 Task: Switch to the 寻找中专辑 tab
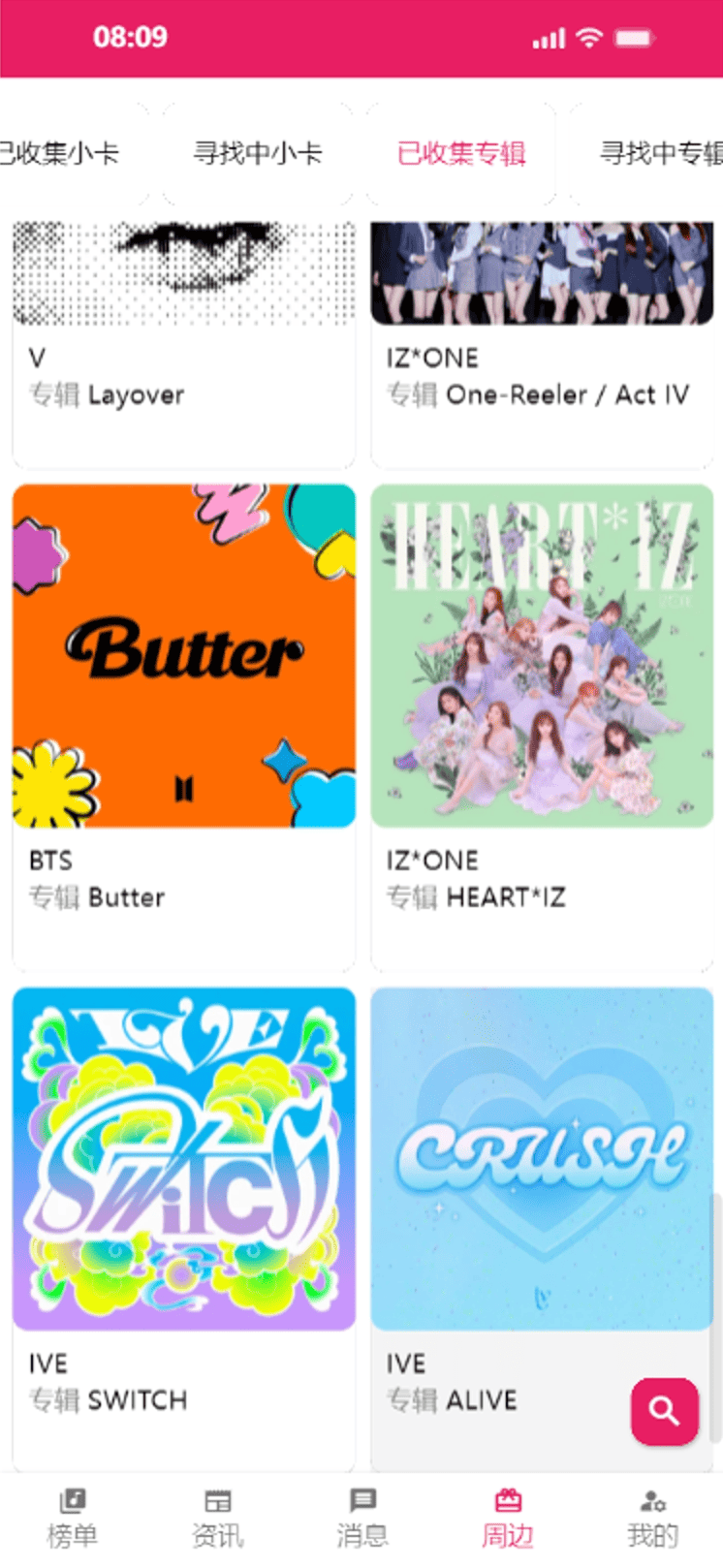coord(659,153)
